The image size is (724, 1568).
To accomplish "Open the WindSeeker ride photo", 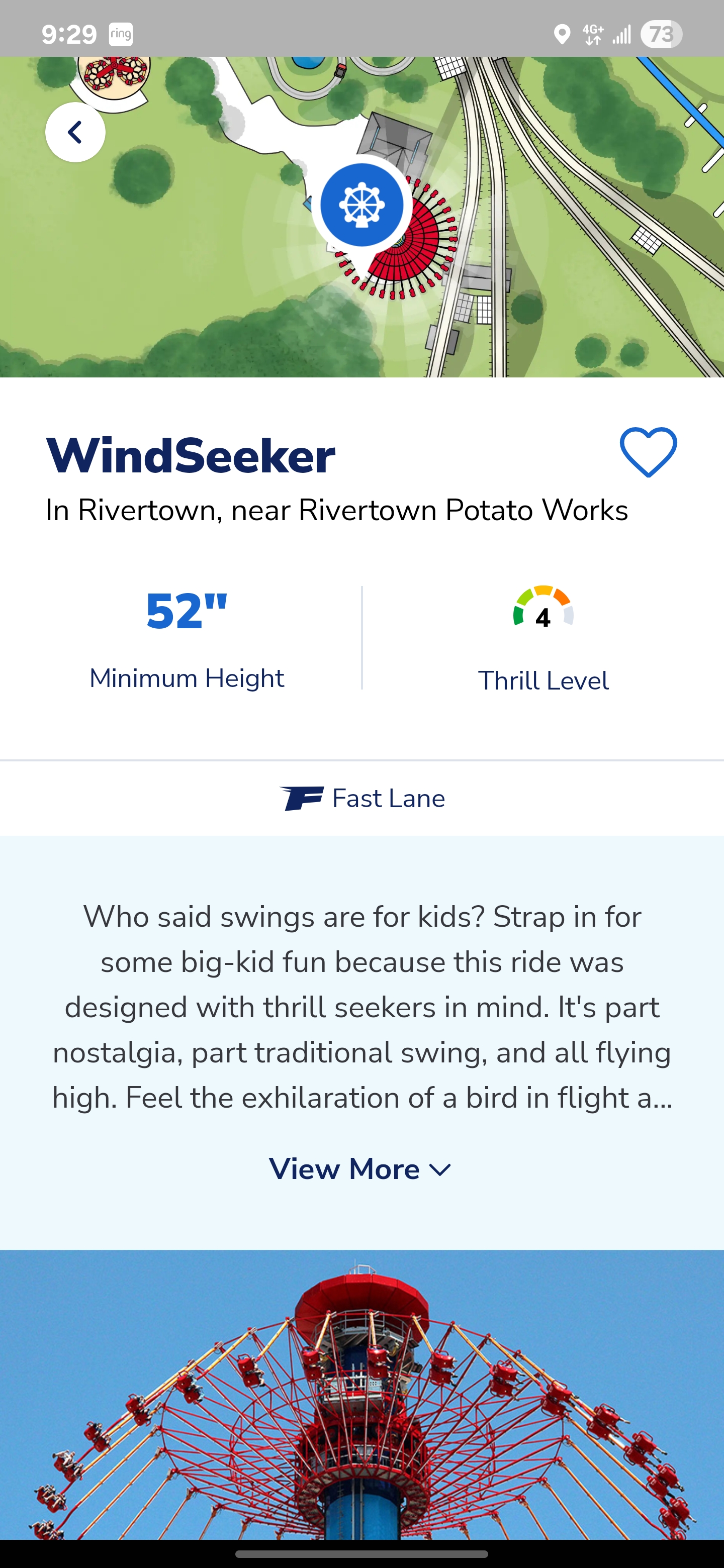I will [x=361, y=1394].
